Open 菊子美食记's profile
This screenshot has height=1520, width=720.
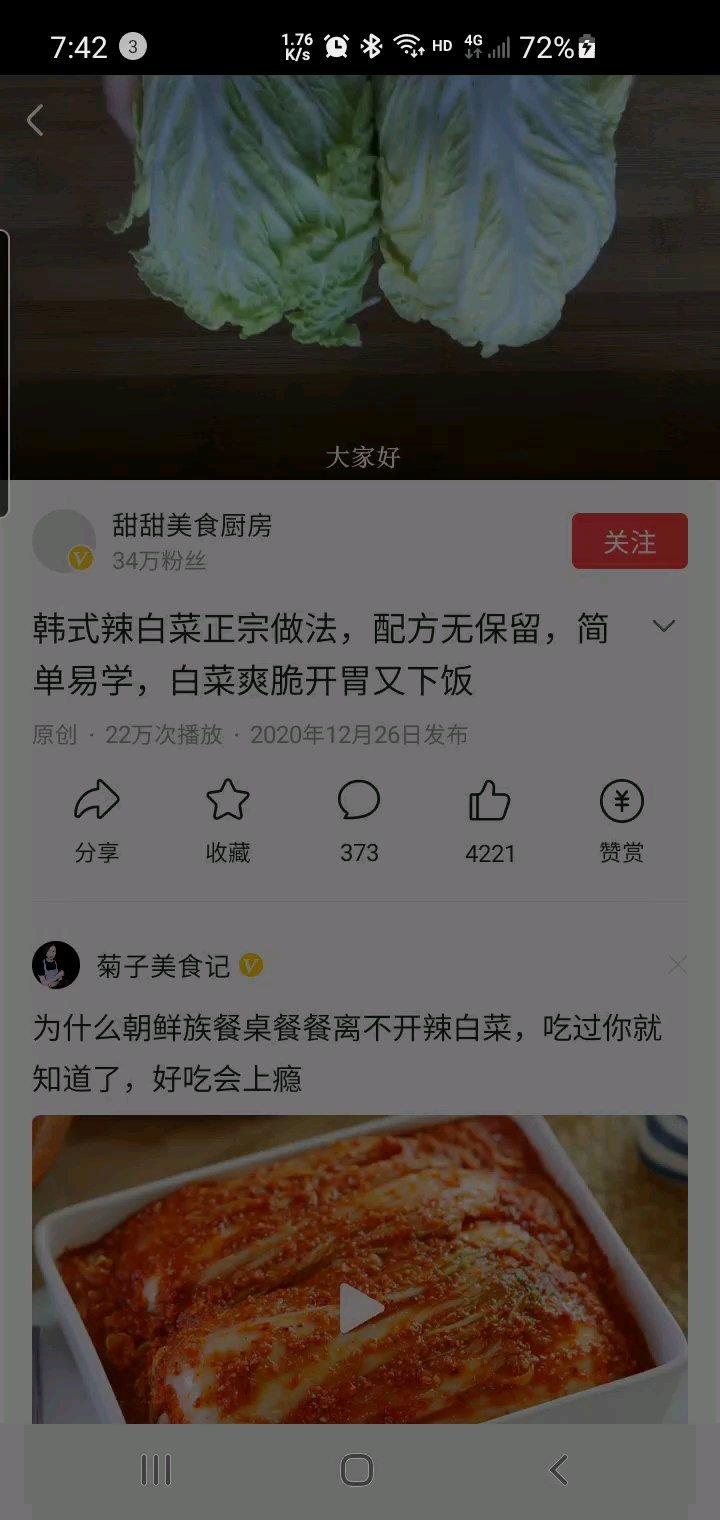click(56, 965)
